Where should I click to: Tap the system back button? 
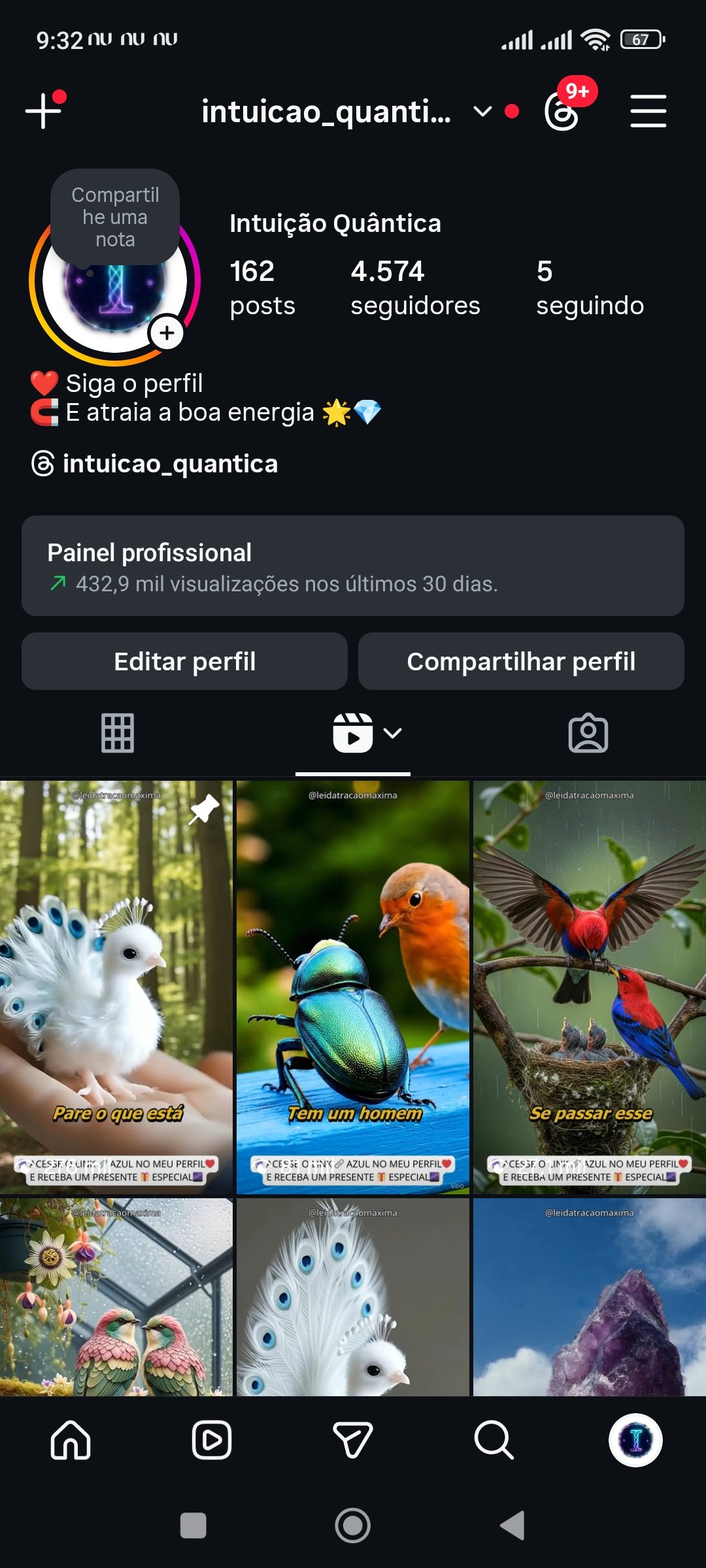pos(513,1526)
